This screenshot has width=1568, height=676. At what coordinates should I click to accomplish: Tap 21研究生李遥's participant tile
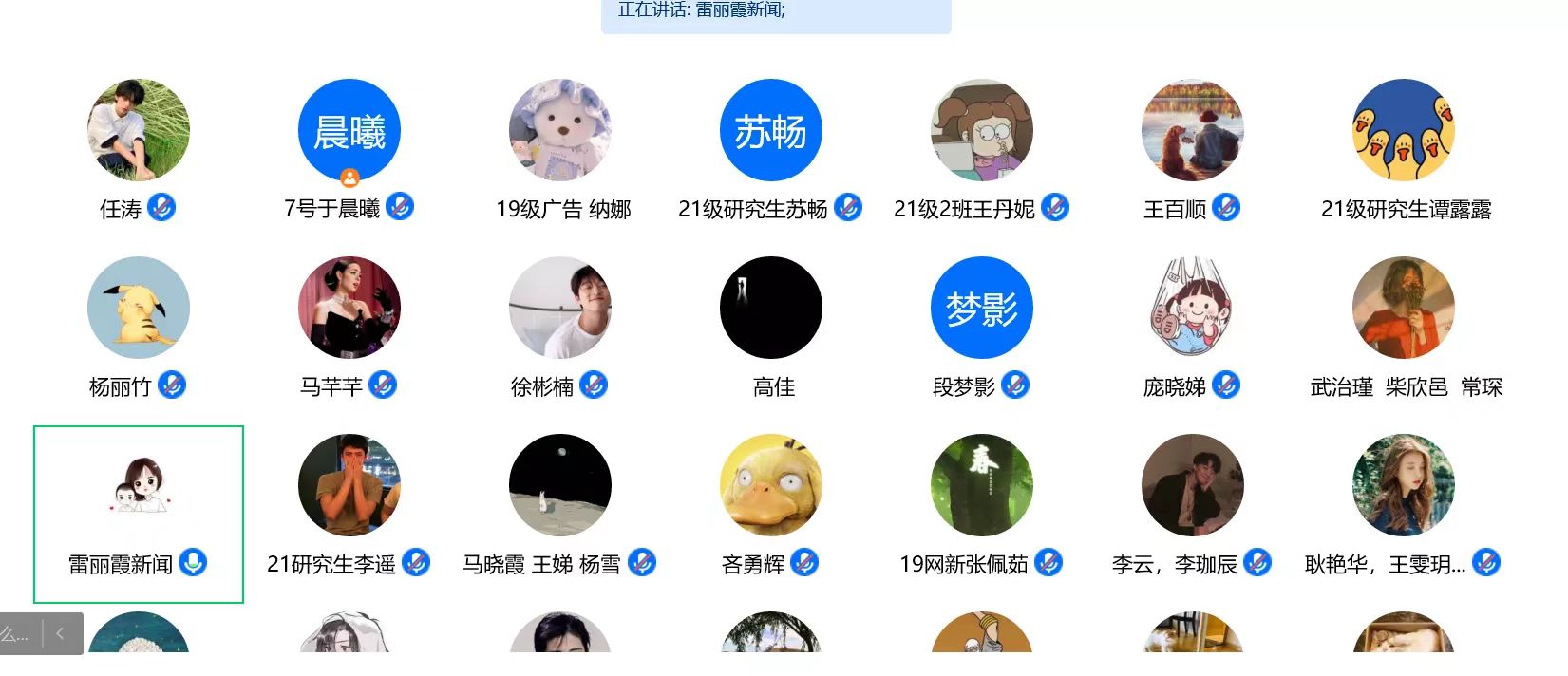coord(349,485)
